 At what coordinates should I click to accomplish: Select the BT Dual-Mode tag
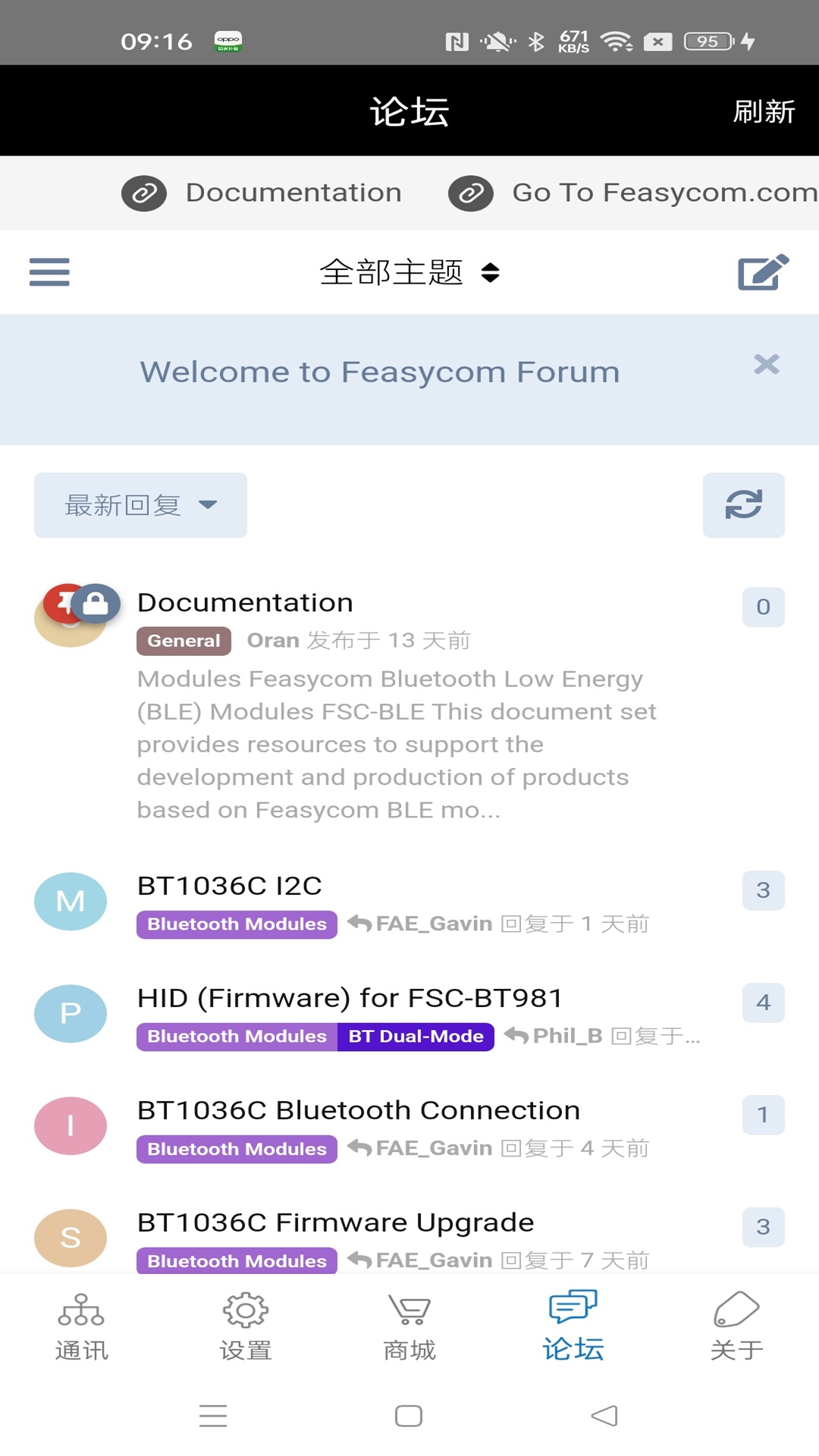click(x=416, y=1036)
